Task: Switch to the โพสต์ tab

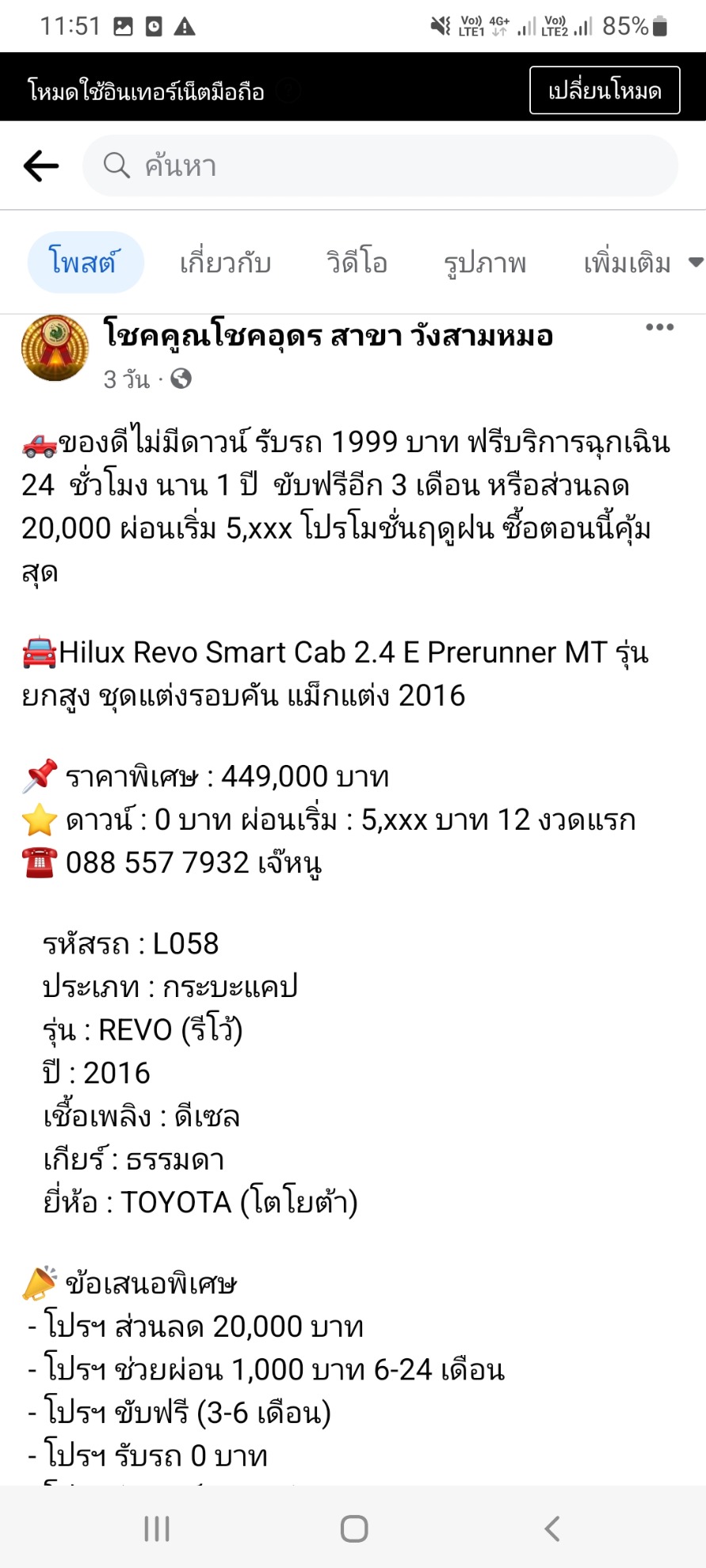Action: pyautogui.click(x=86, y=262)
